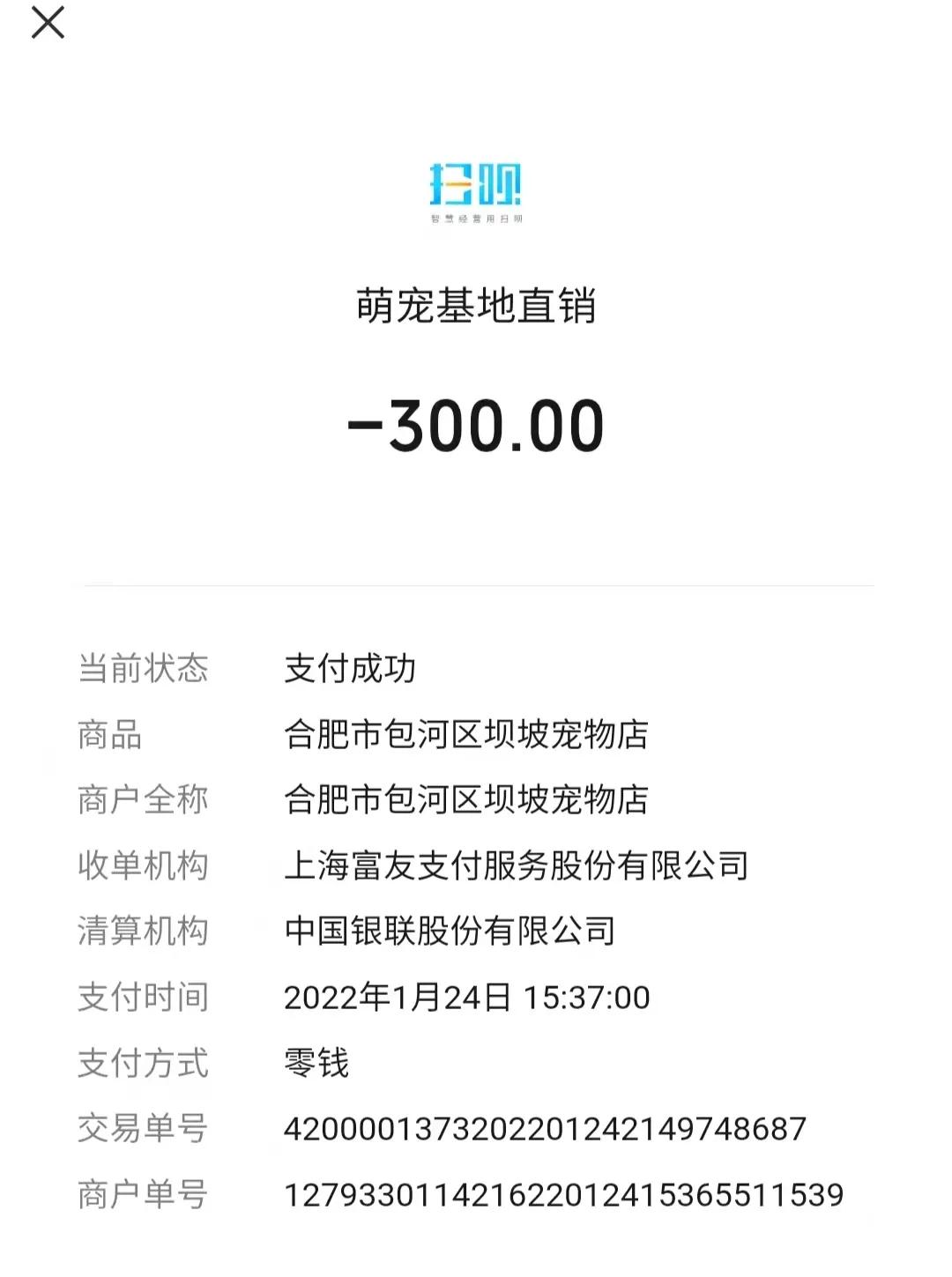Tap the close X icon at top left
The width and height of the screenshot is (952, 1277).
pos(48,23)
